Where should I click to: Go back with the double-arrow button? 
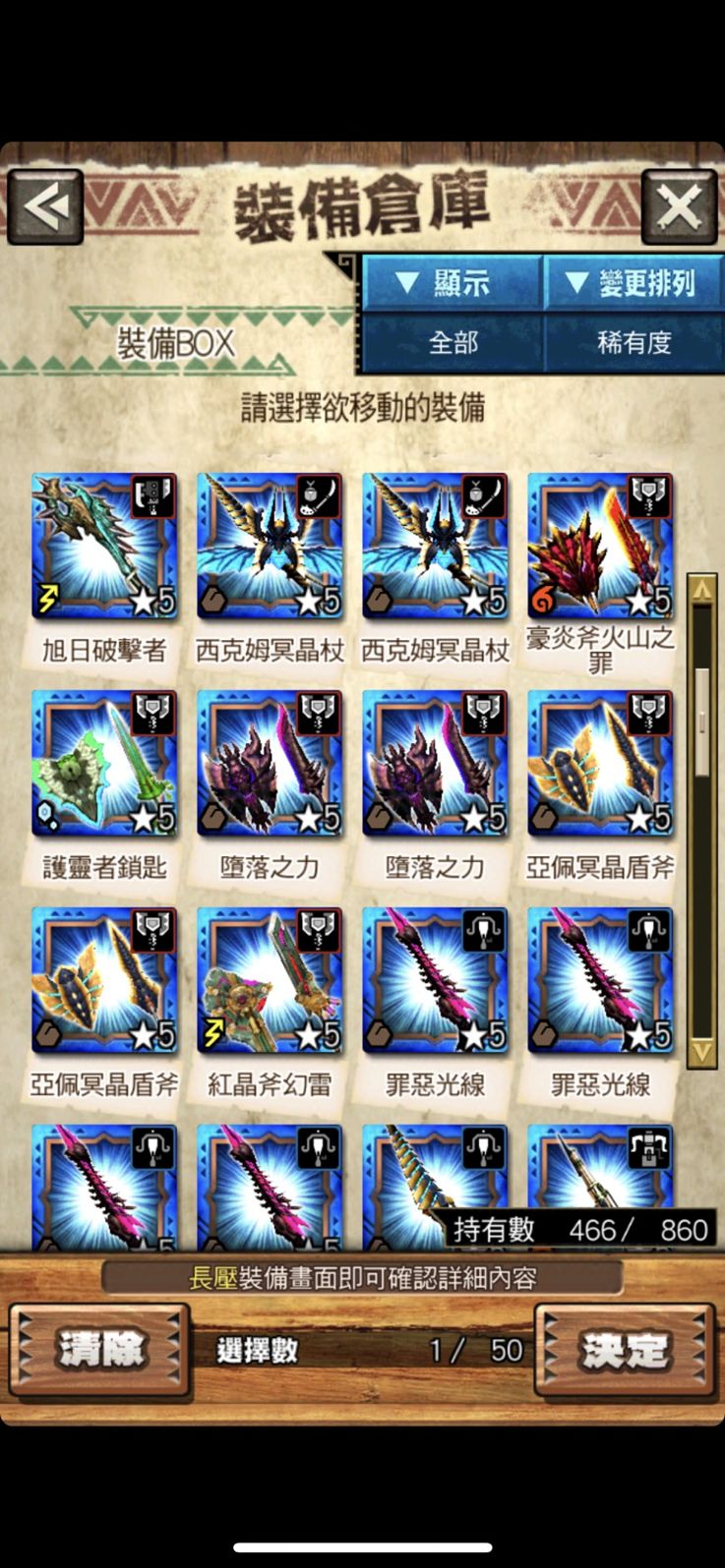45,206
